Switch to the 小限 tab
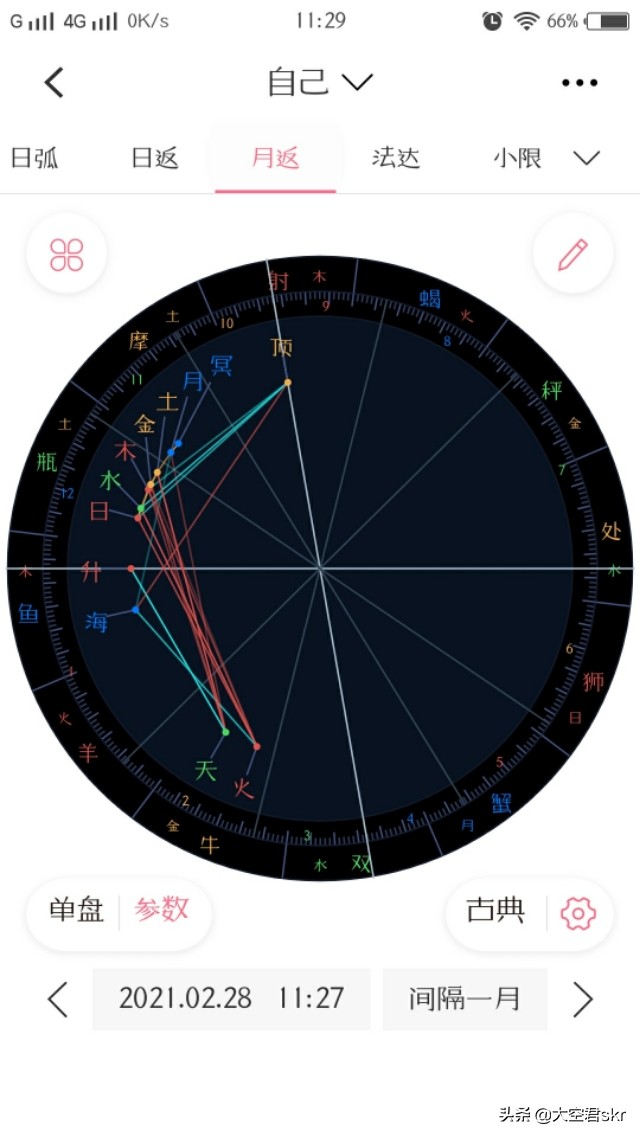 [x=517, y=157]
